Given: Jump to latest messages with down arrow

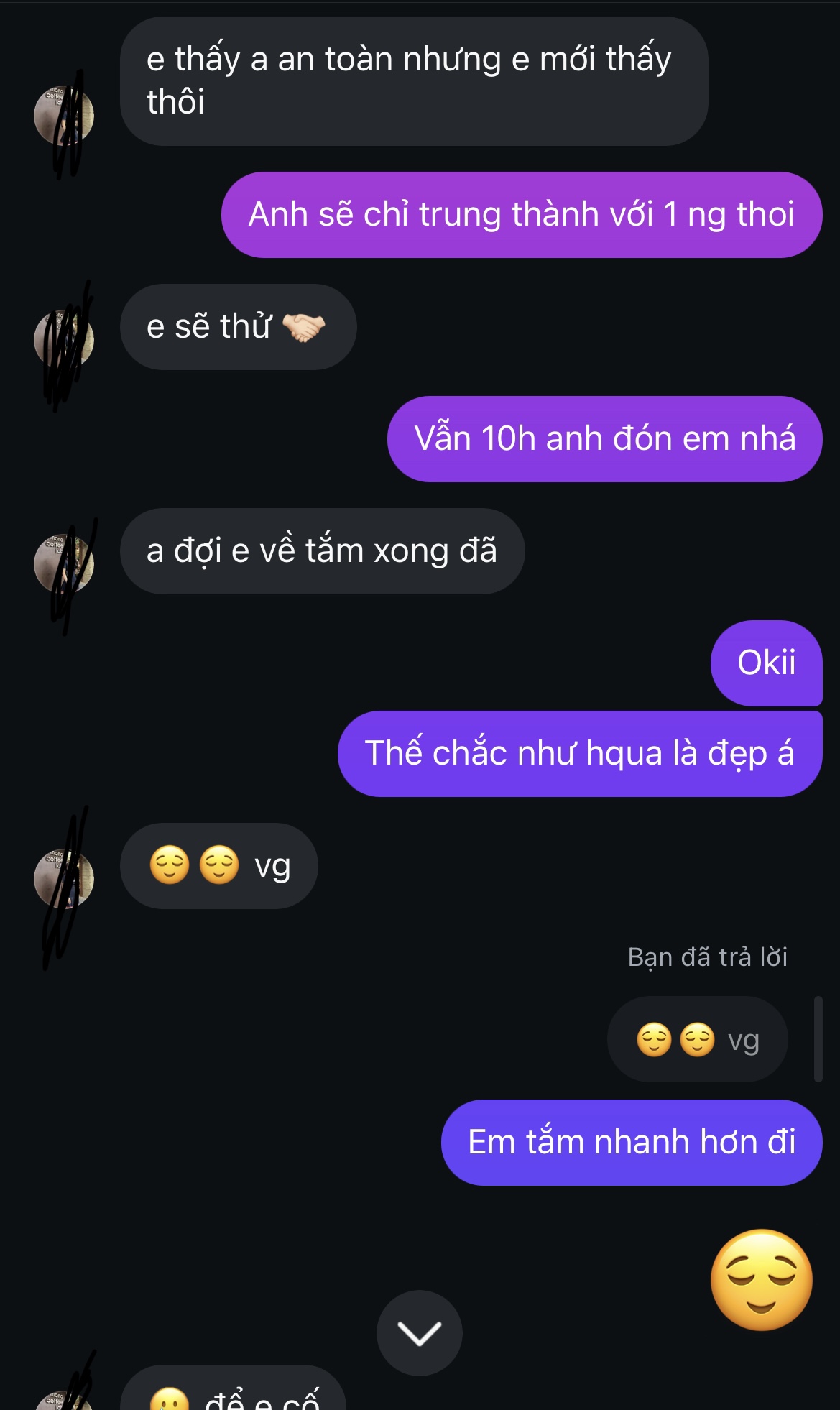Looking at the screenshot, I should (x=419, y=1332).
